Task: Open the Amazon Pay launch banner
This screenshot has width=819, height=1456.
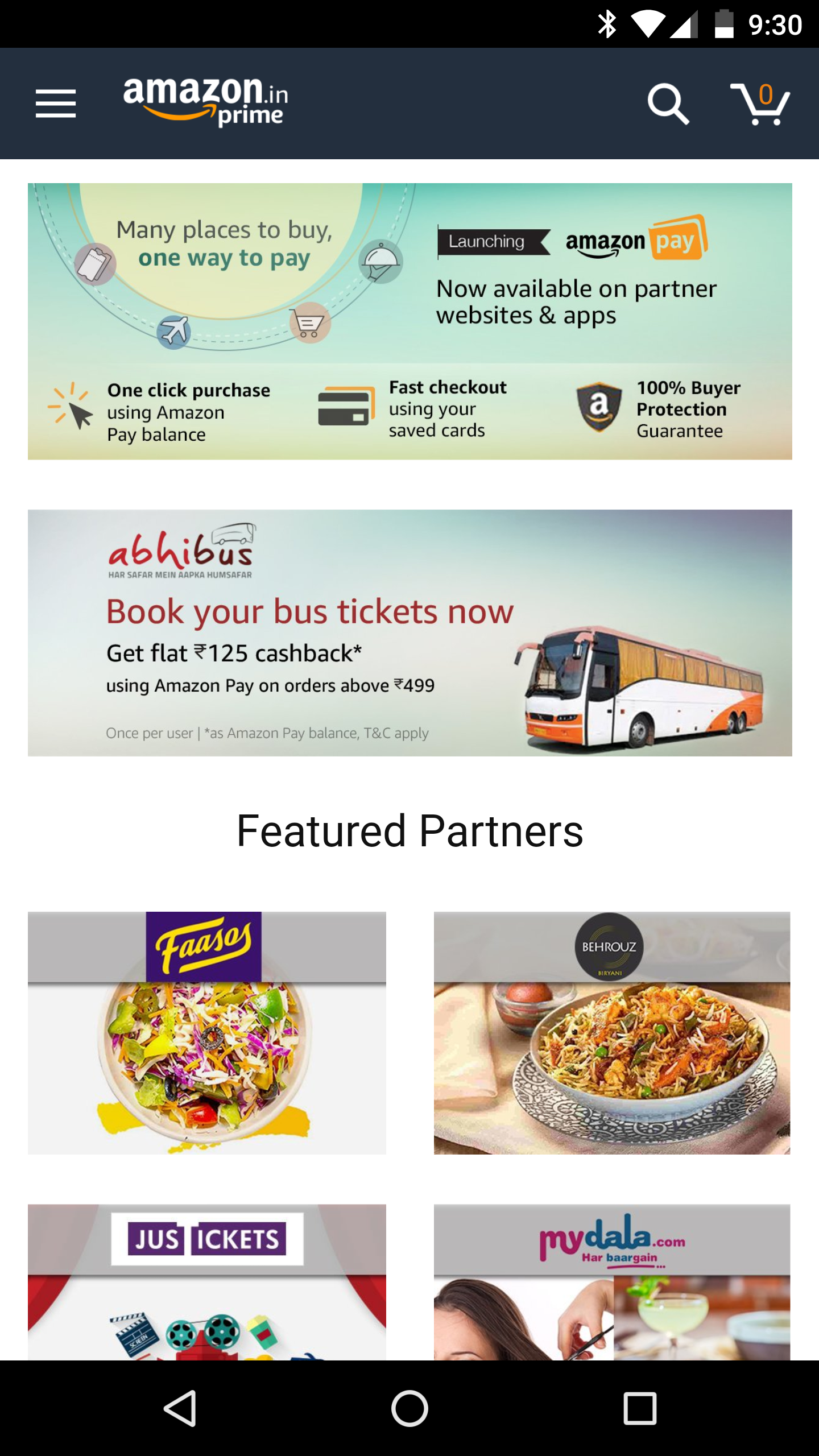Action: coord(409,321)
